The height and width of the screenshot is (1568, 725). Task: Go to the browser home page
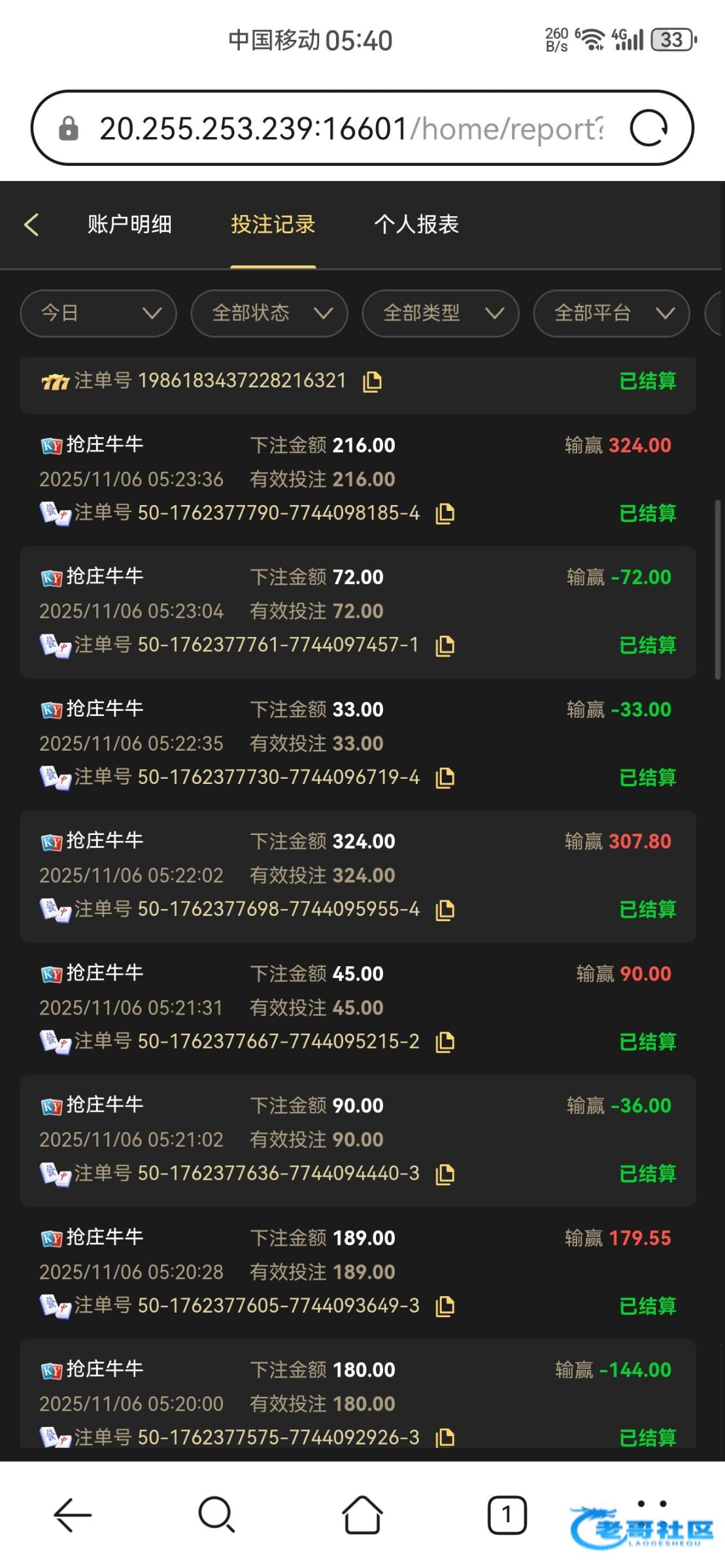tap(362, 1514)
